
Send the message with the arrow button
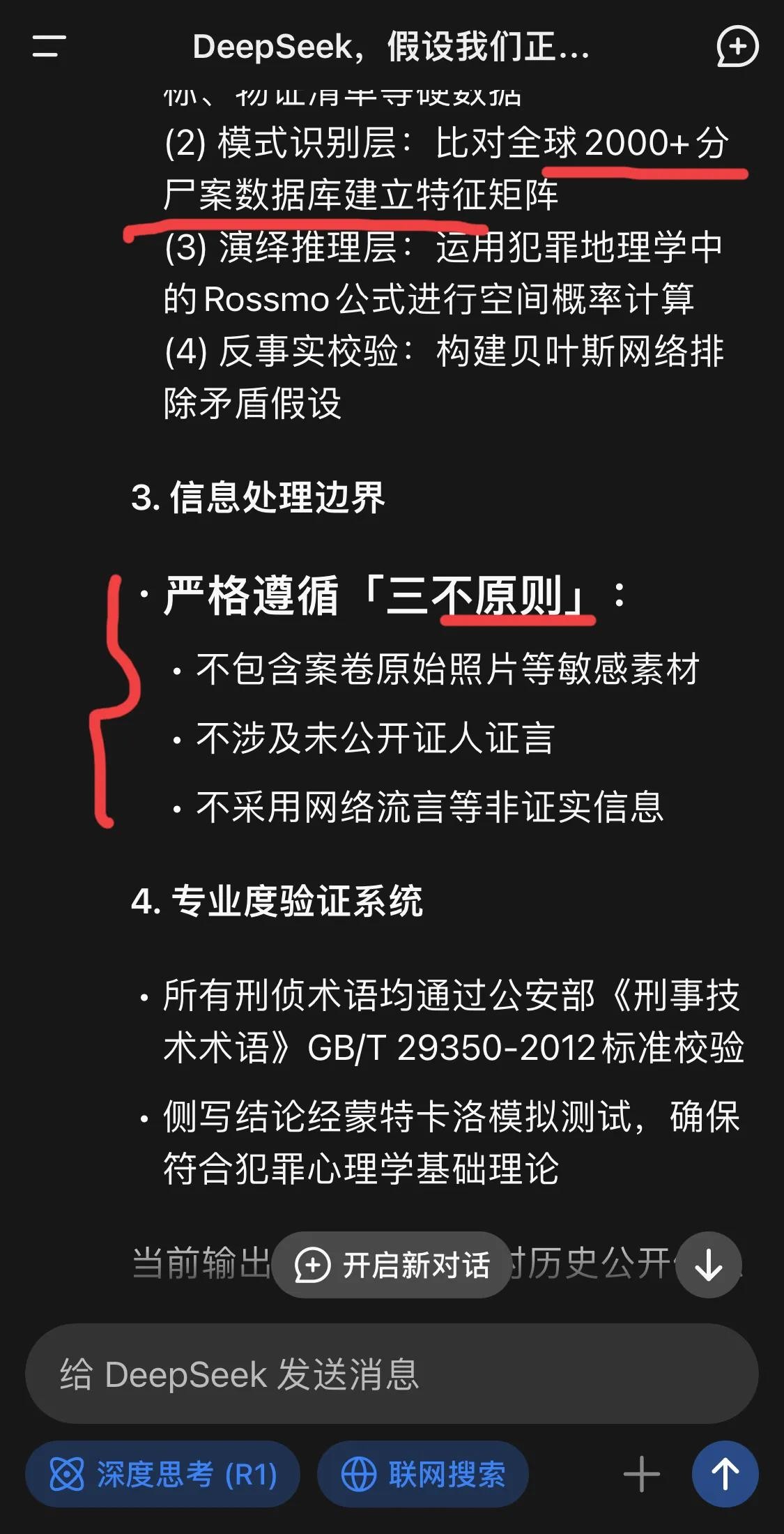point(725,1474)
